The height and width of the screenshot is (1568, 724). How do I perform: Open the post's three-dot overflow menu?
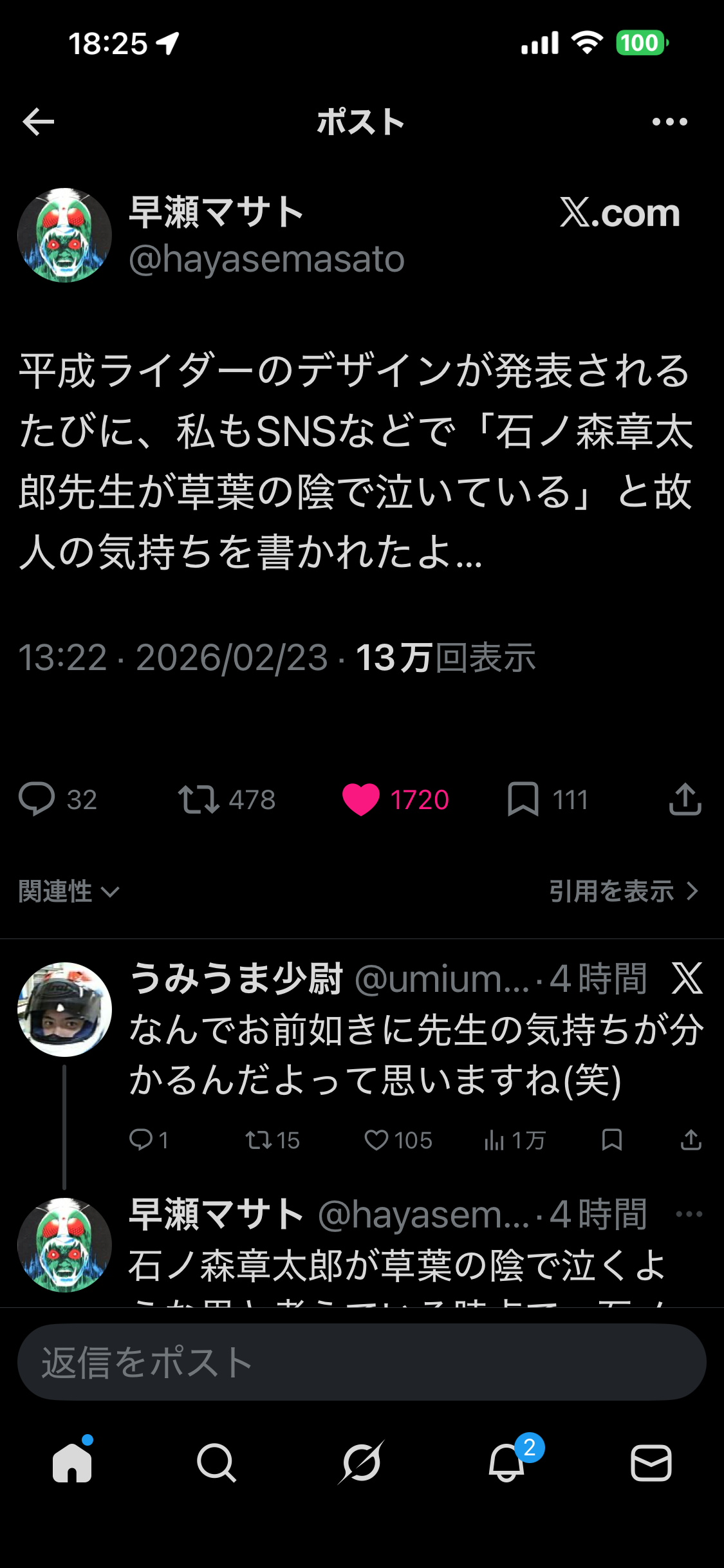[669, 122]
